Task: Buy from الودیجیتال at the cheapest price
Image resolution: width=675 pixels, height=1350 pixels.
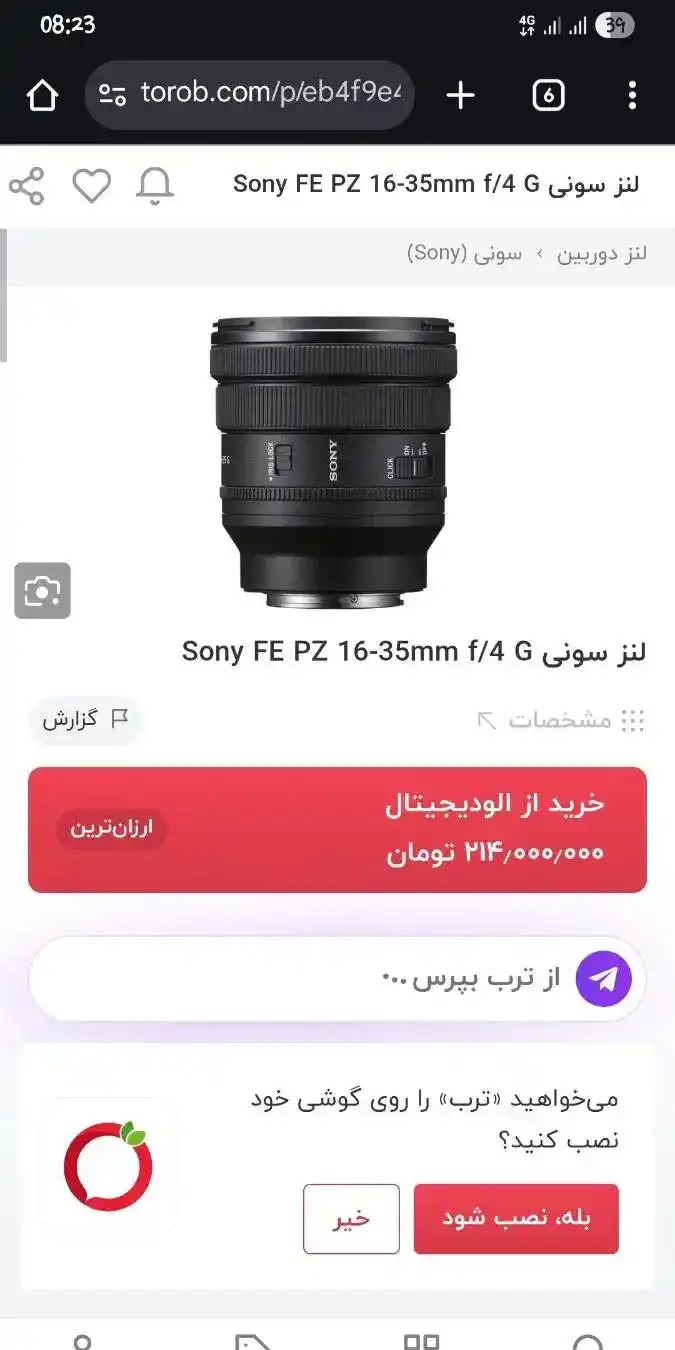Action: point(337,829)
